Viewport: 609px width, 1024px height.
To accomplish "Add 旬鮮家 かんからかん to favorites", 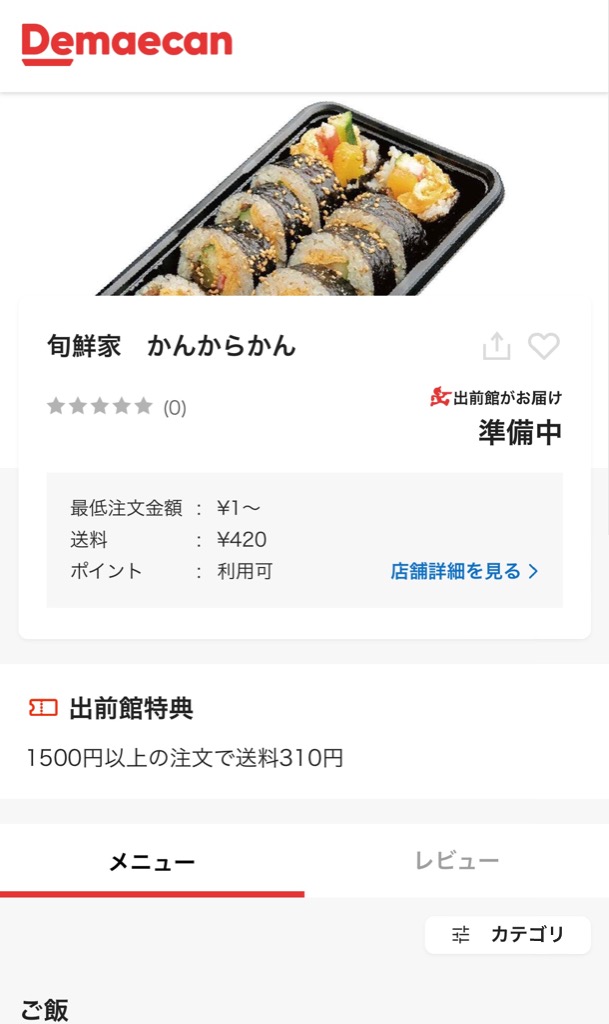I will point(544,346).
